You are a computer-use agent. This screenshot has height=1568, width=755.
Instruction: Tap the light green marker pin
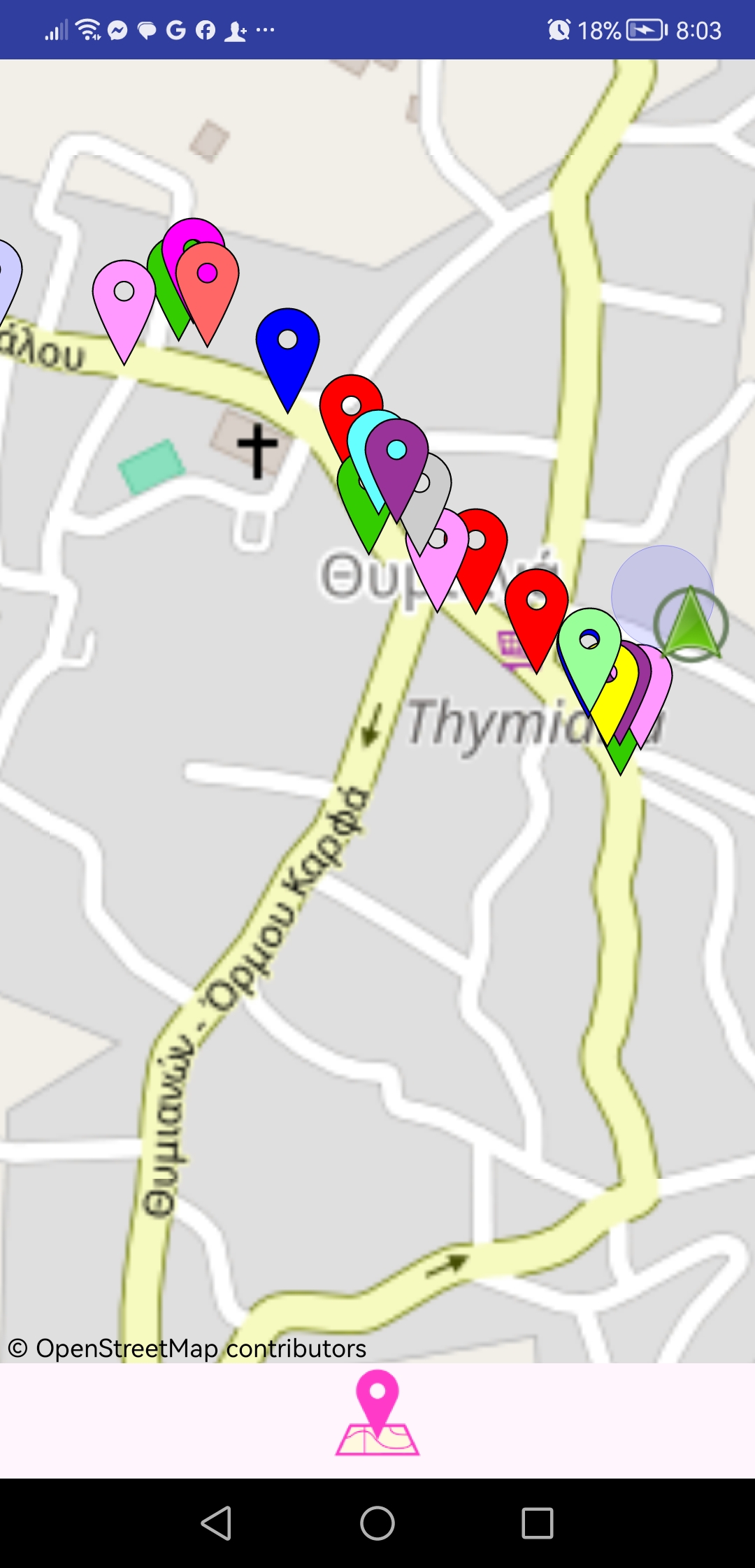(x=589, y=646)
